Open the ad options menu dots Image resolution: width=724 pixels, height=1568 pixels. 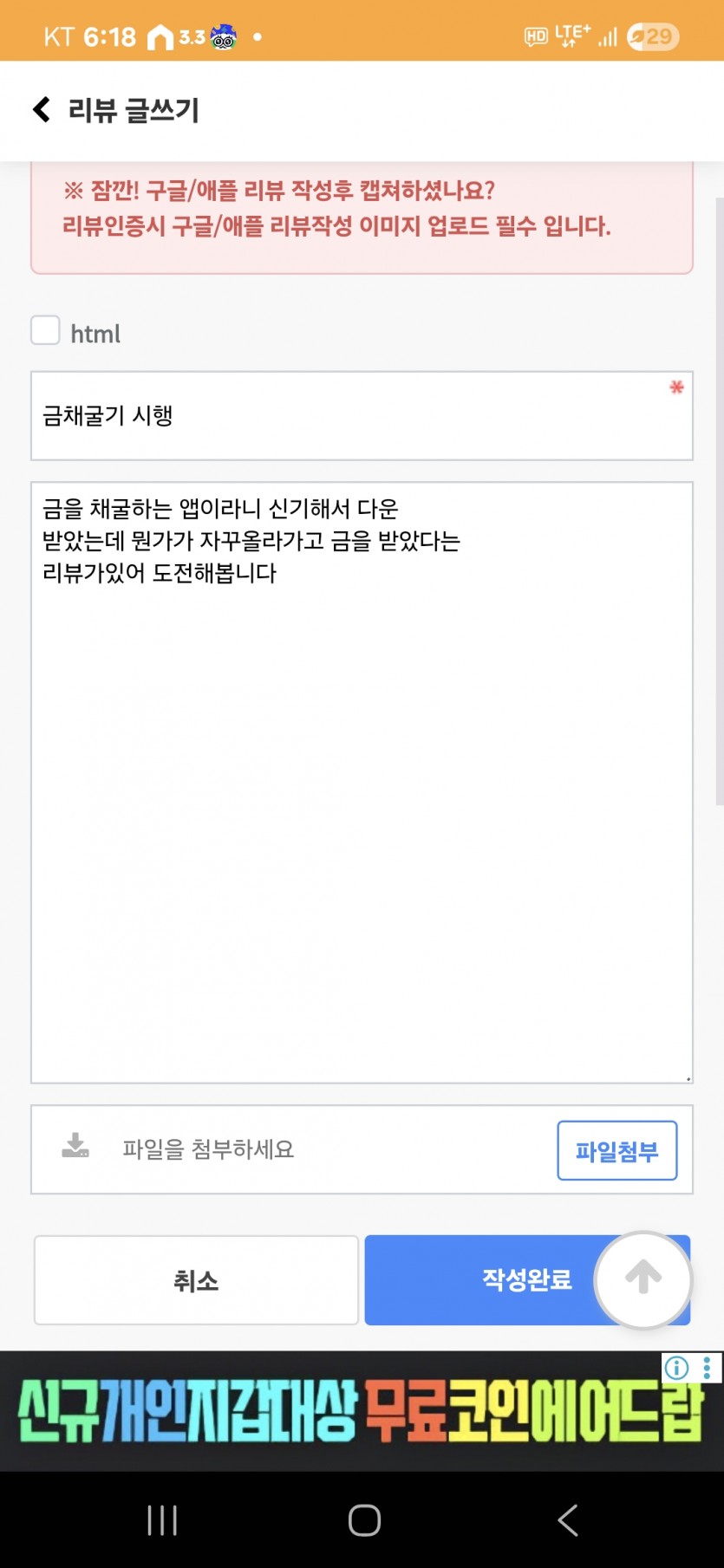click(708, 1368)
